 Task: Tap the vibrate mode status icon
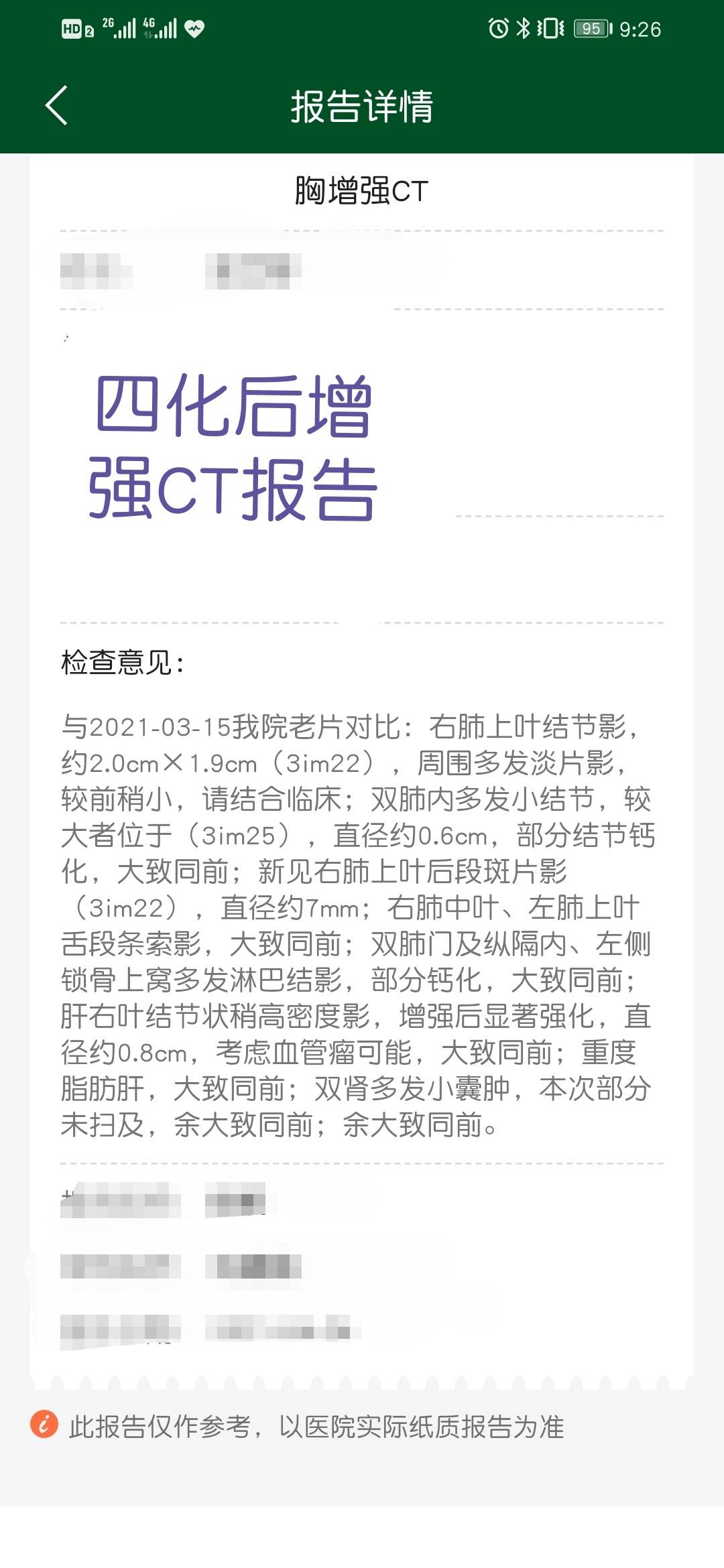[x=548, y=28]
